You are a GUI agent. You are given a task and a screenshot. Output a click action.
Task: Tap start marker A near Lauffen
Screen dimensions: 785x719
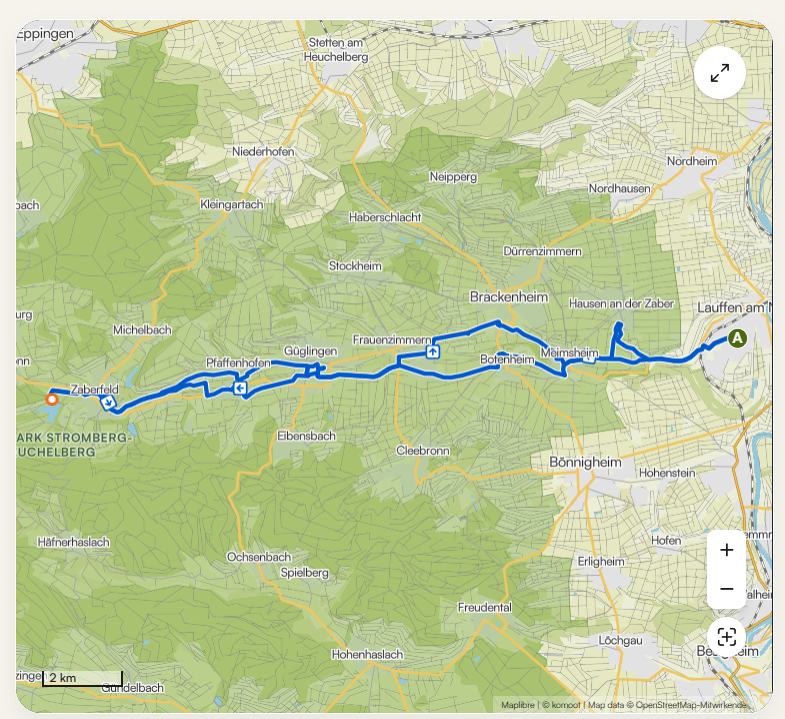(737, 338)
